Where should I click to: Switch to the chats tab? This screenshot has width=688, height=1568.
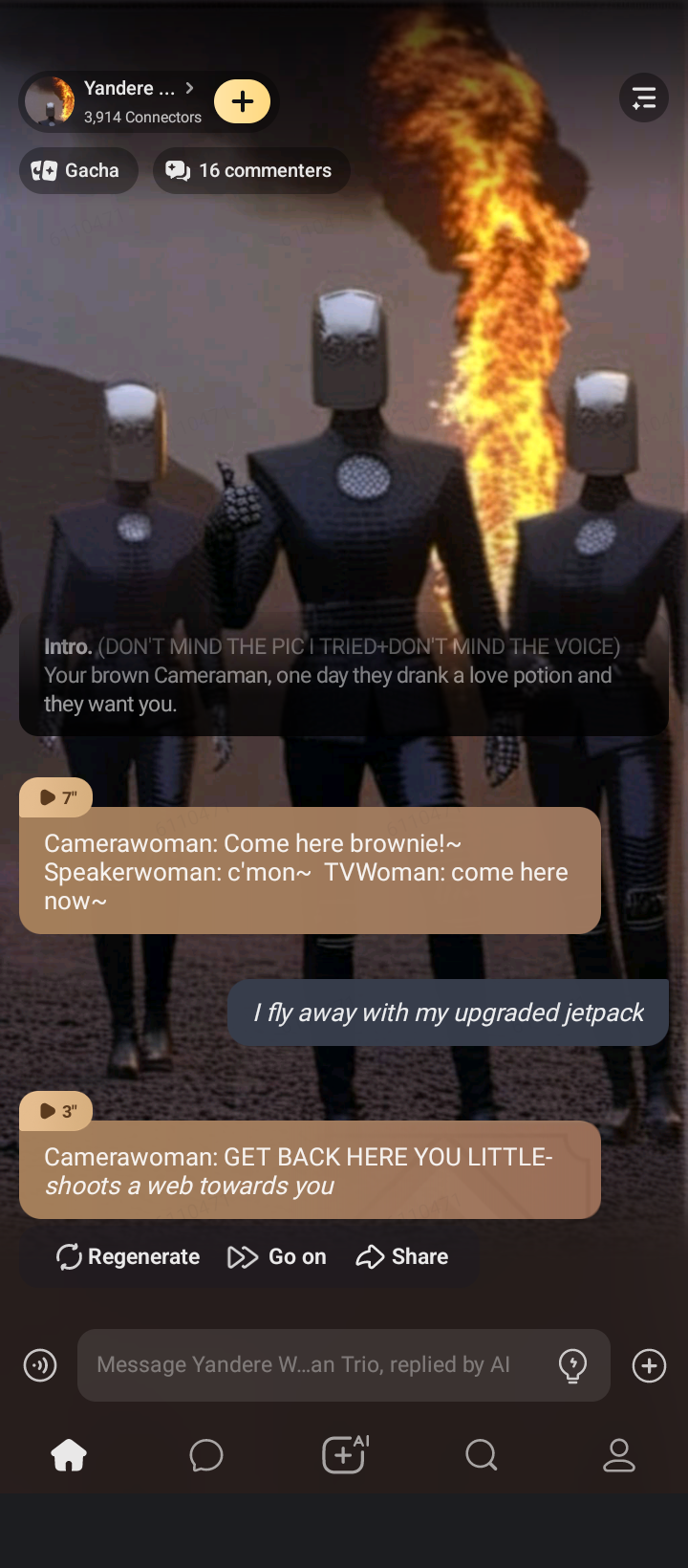pyautogui.click(x=206, y=1455)
